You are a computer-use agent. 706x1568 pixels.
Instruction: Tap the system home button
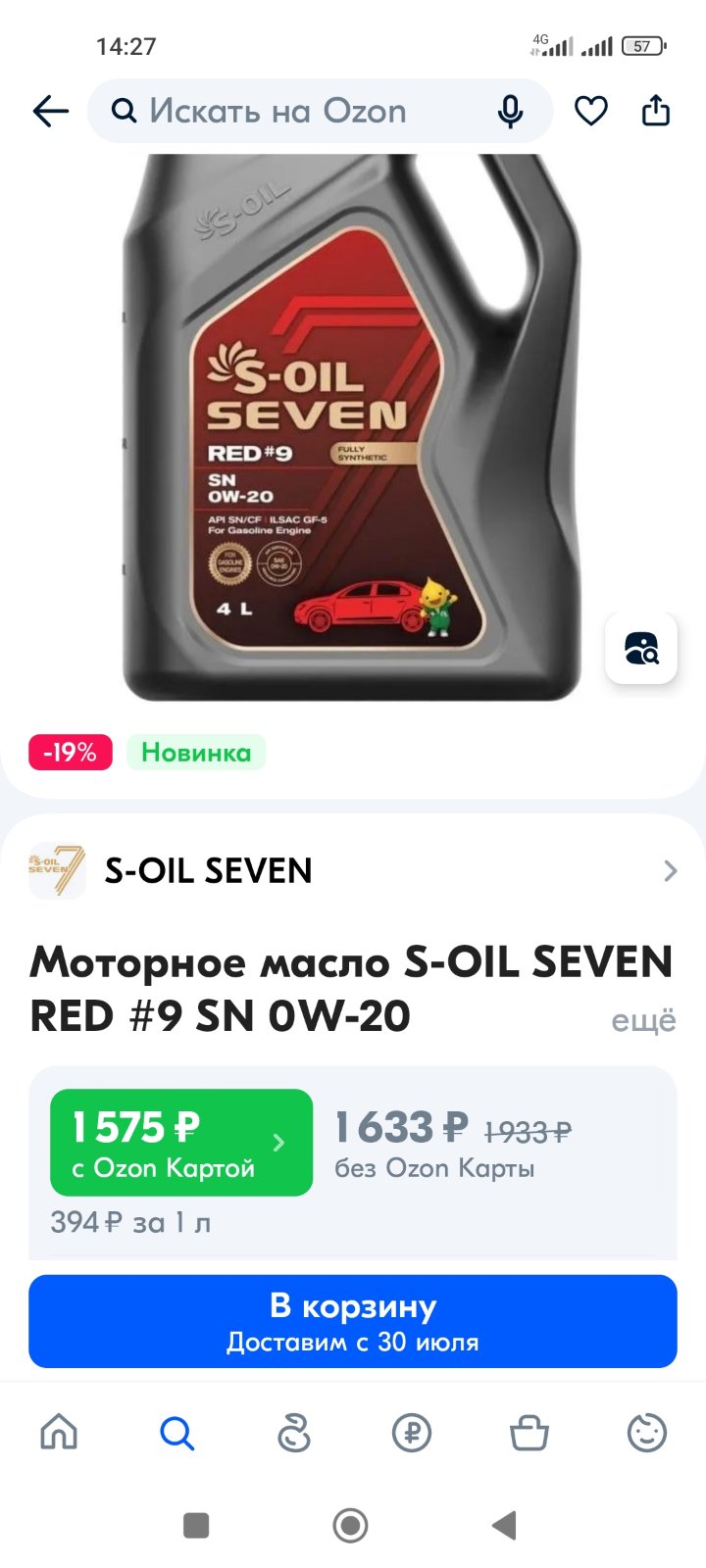coord(351,1525)
